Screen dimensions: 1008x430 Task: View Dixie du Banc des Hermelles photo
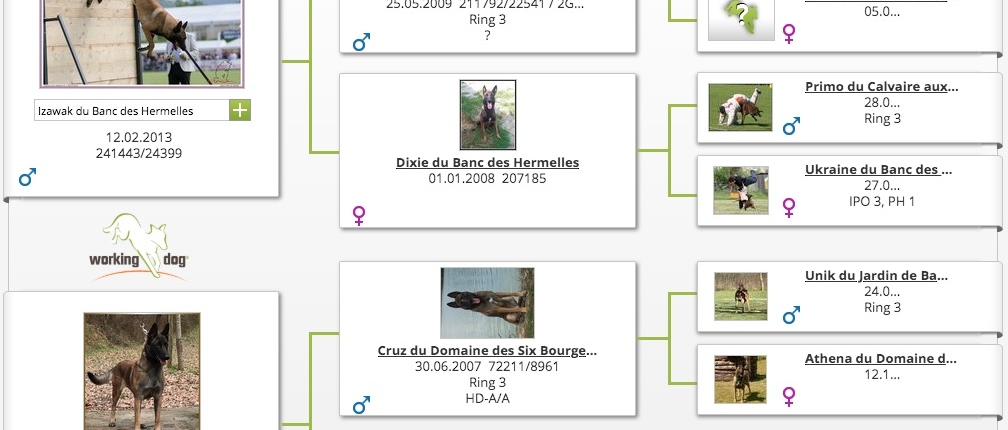488,115
